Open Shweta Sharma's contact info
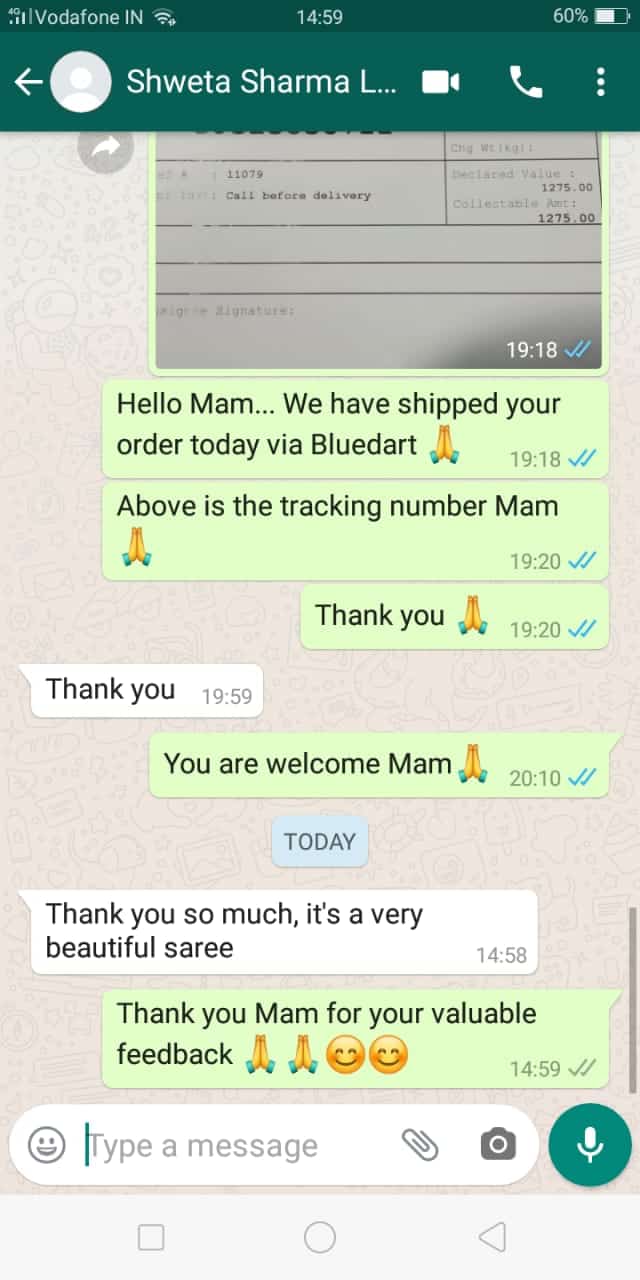This screenshot has width=640, height=1280. point(260,82)
